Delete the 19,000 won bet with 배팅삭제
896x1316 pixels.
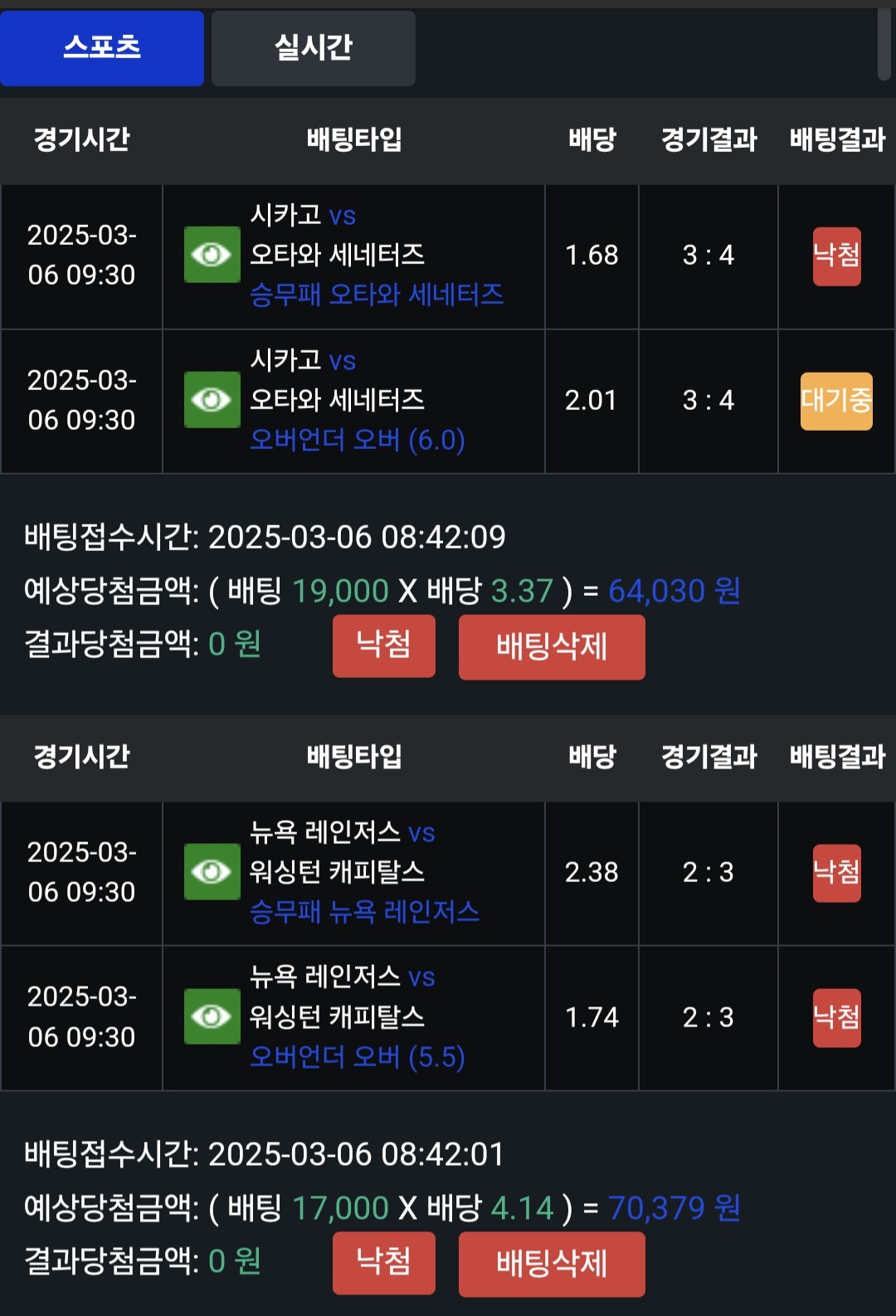pos(551,647)
